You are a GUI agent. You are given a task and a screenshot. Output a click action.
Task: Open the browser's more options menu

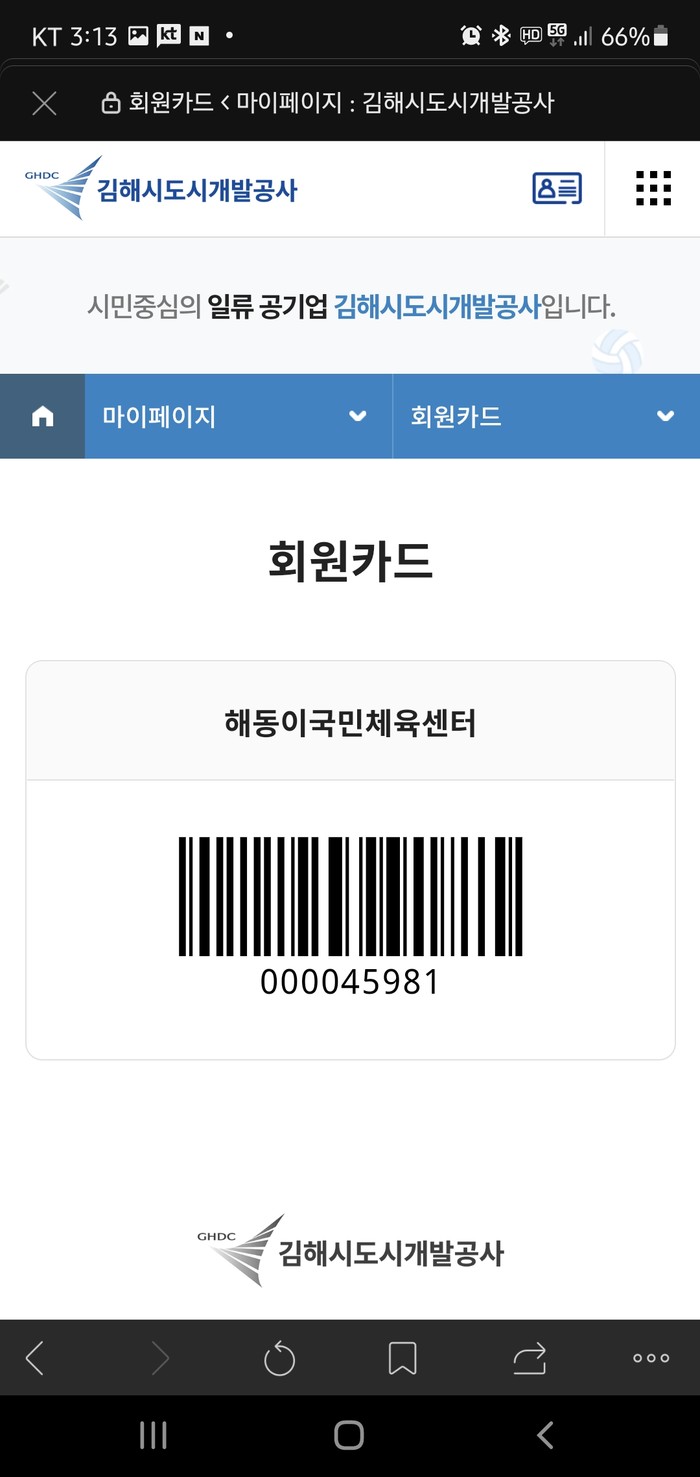651,1357
